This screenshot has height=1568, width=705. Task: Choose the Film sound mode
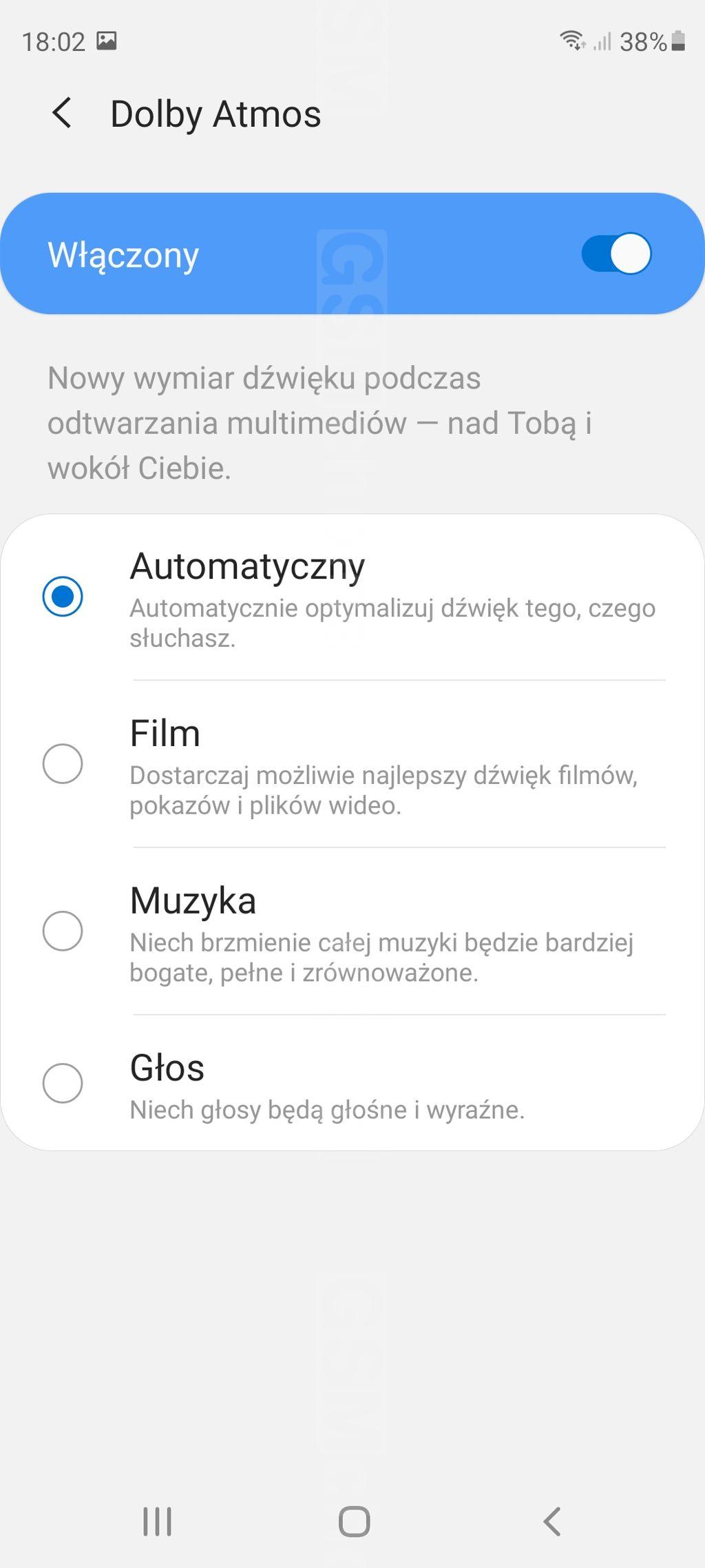63,764
